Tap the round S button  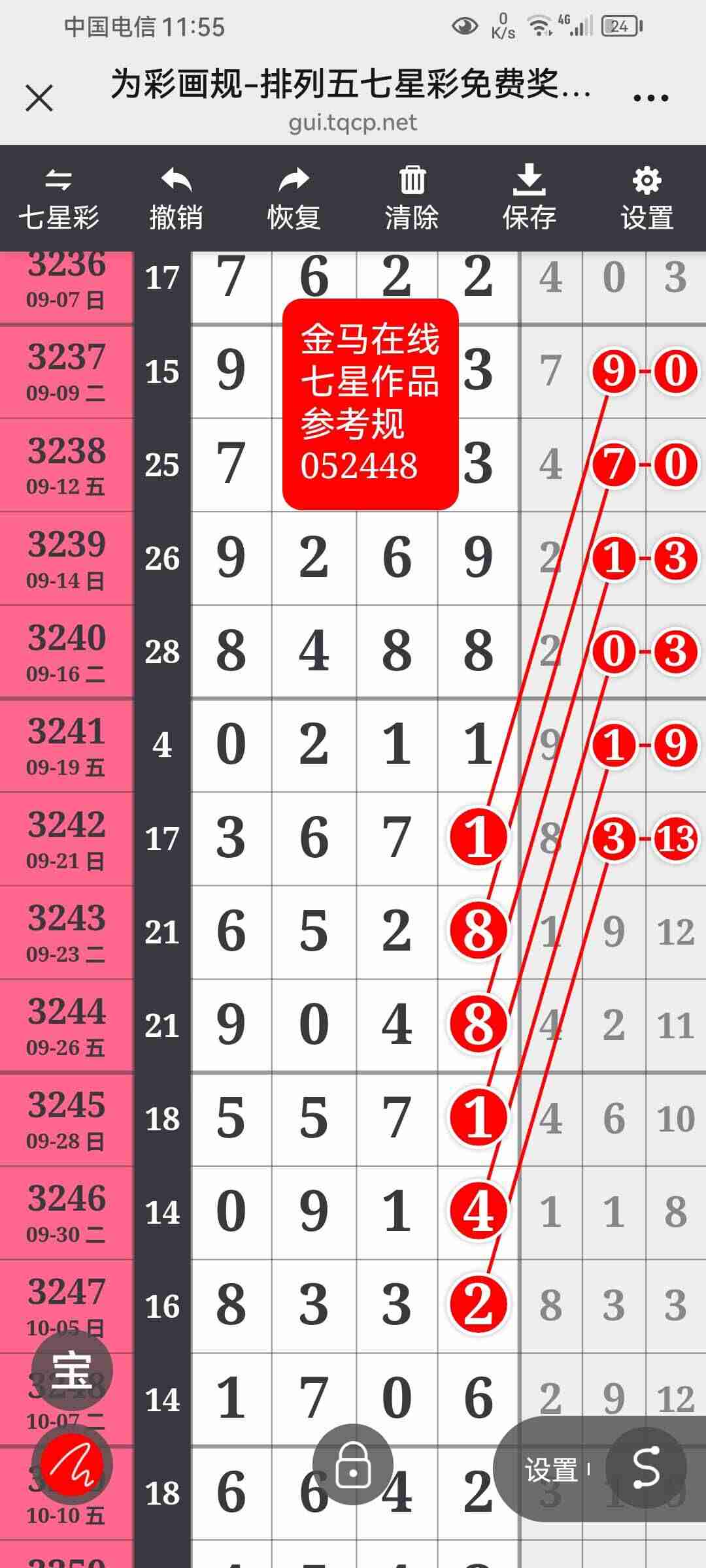click(x=646, y=1468)
